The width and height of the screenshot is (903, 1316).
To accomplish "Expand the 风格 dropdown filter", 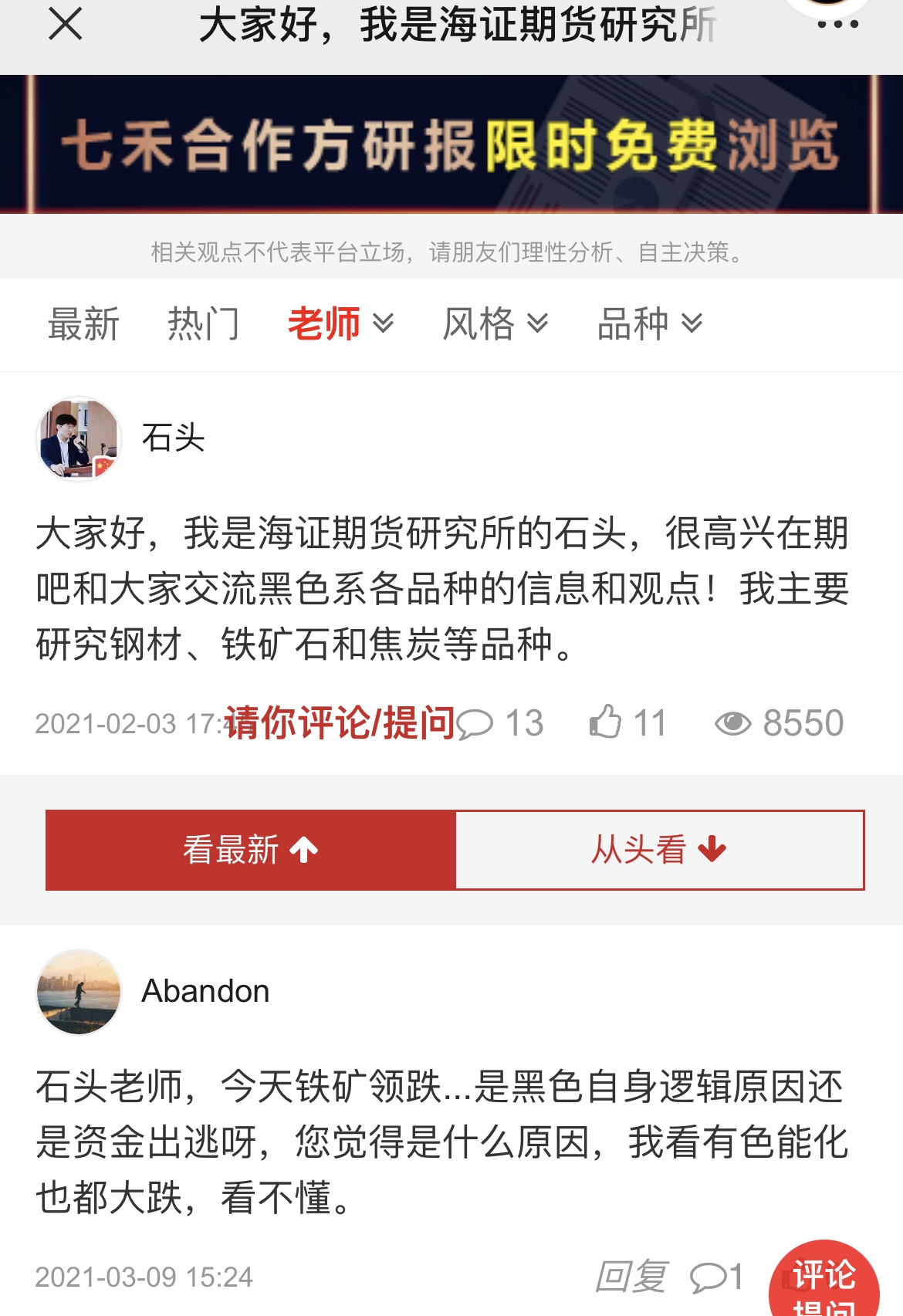I will tap(495, 323).
